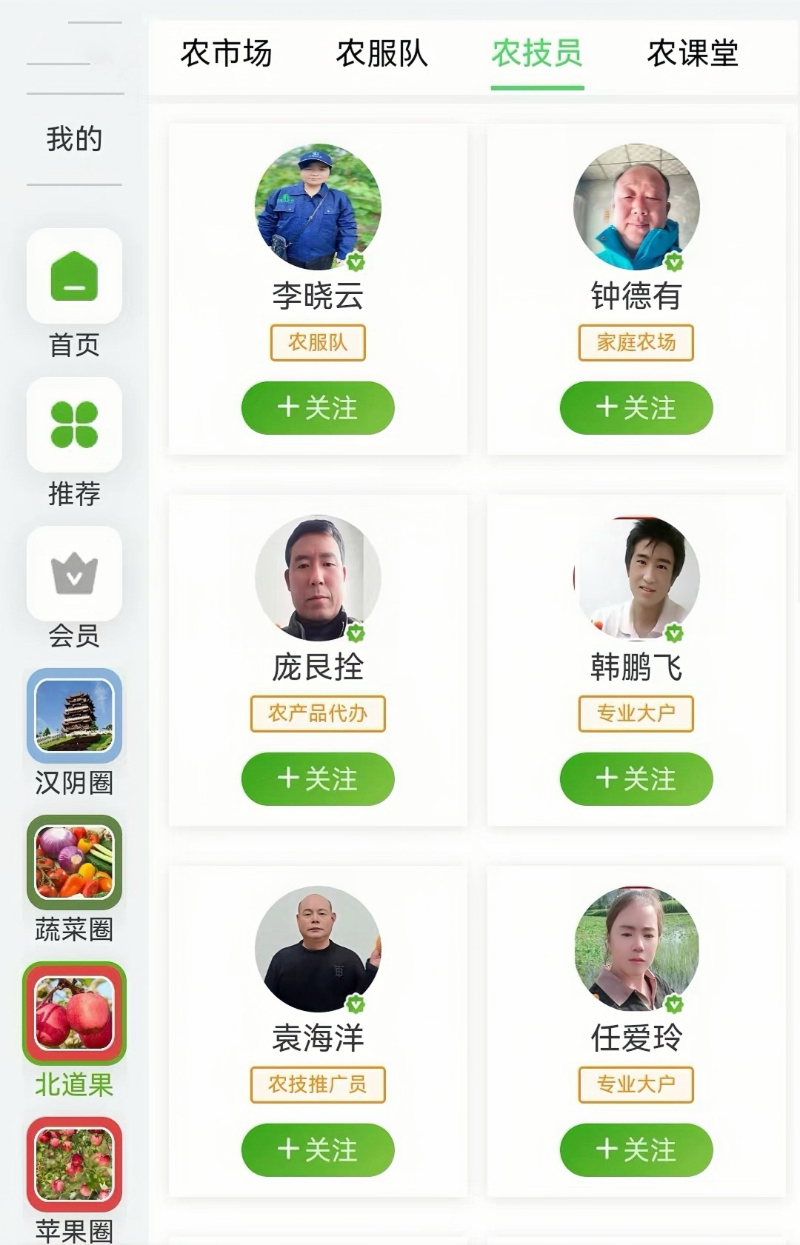Switch to the 农市场 tab
This screenshot has height=1245, width=800.
pos(226,55)
